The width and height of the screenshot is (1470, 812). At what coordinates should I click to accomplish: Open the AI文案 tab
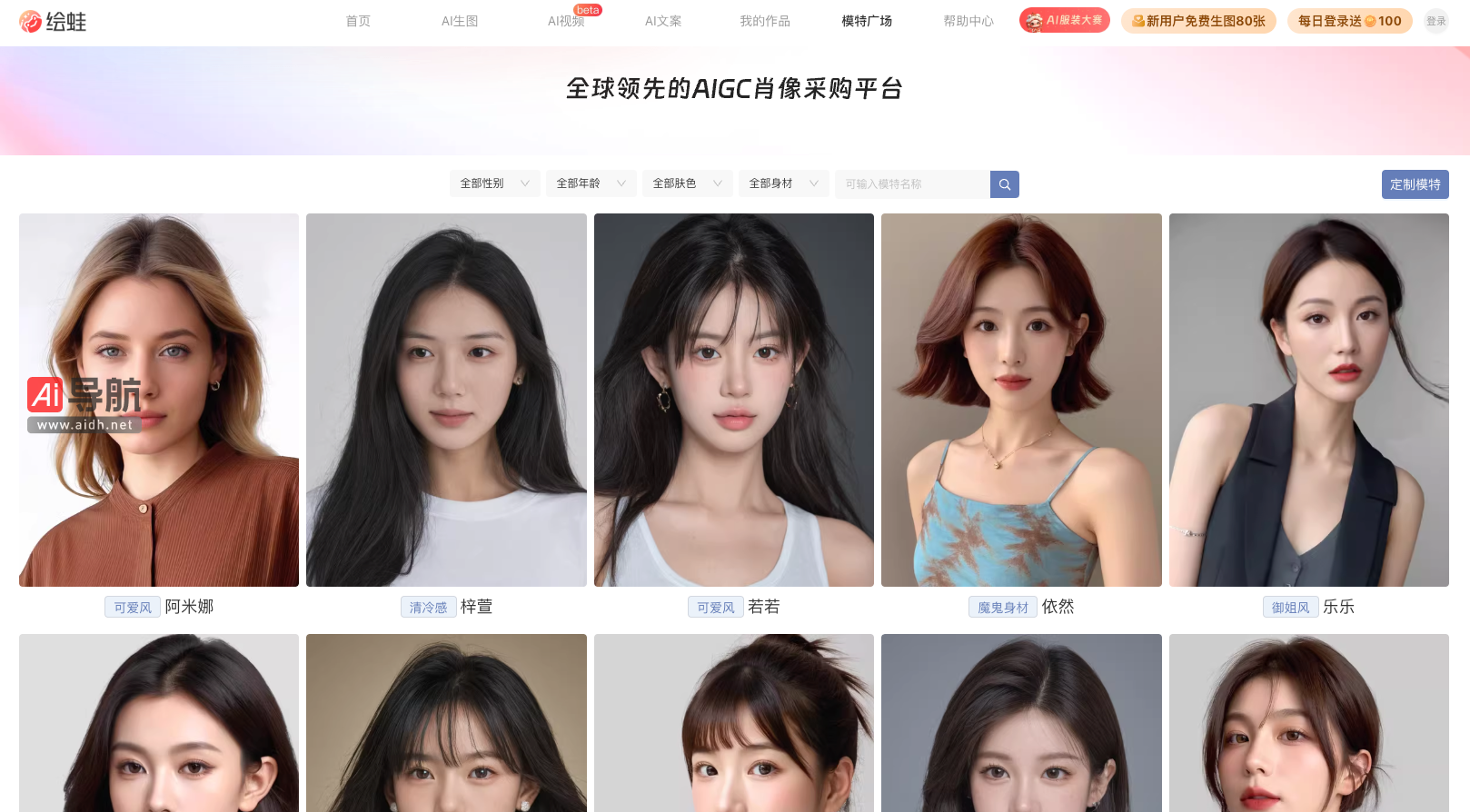tap(663, 21)
